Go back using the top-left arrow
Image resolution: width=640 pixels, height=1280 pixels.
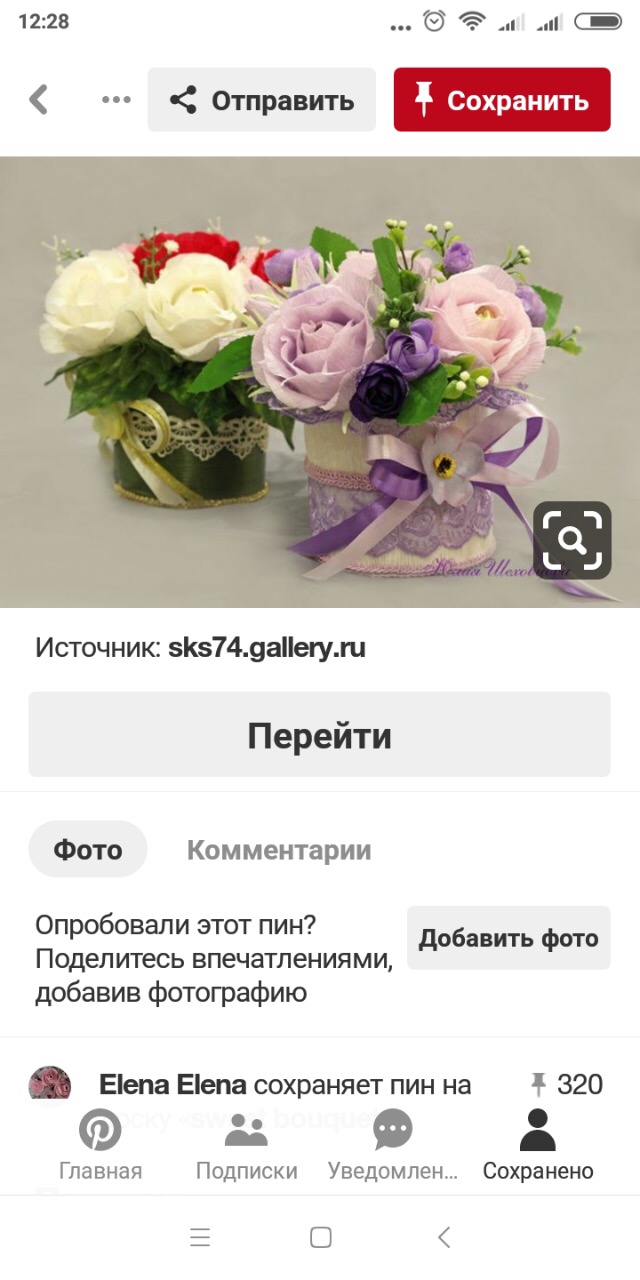click(x=39, y=100)
